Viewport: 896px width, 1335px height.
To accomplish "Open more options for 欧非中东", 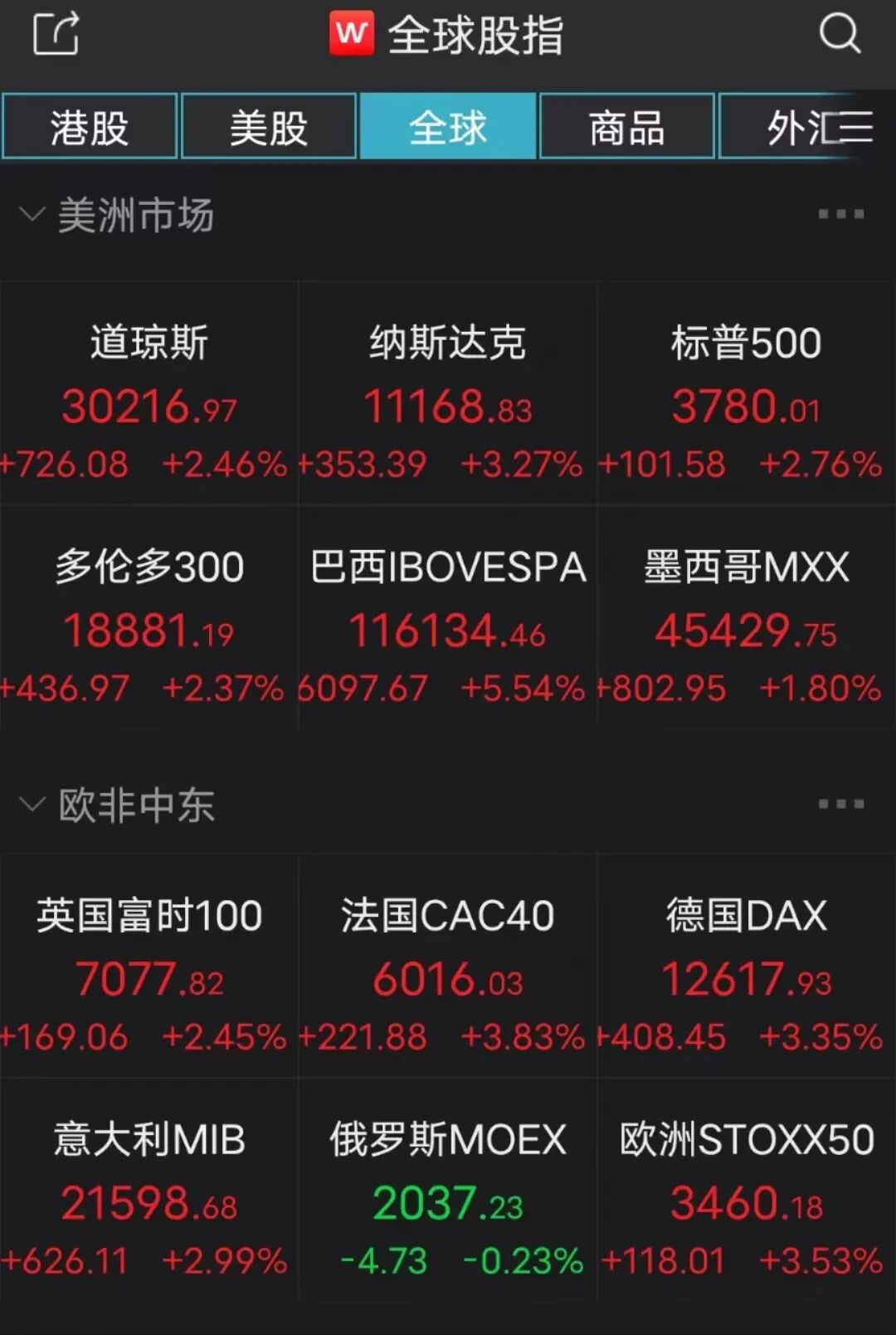I will click(x=840, y=804).
